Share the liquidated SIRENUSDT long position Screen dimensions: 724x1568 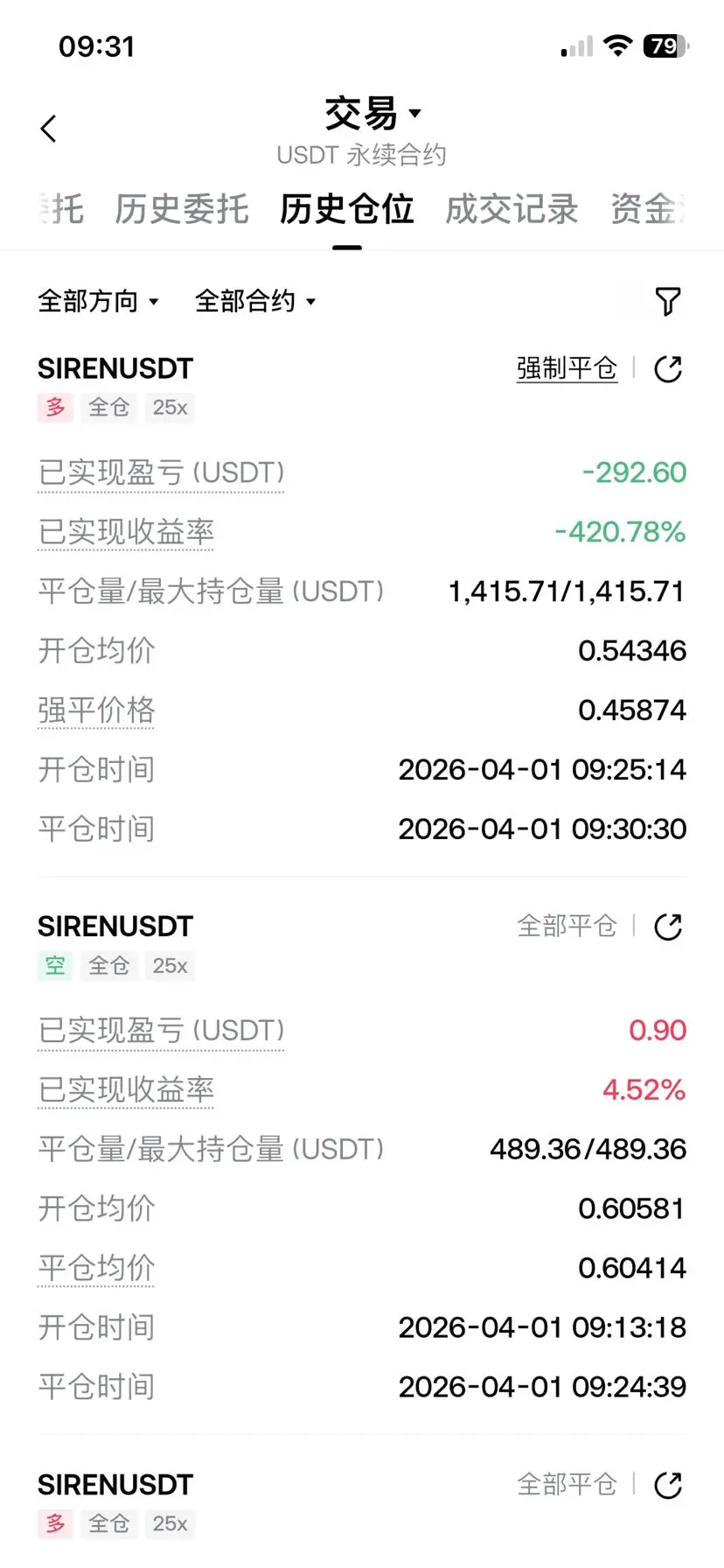[668, 369]
